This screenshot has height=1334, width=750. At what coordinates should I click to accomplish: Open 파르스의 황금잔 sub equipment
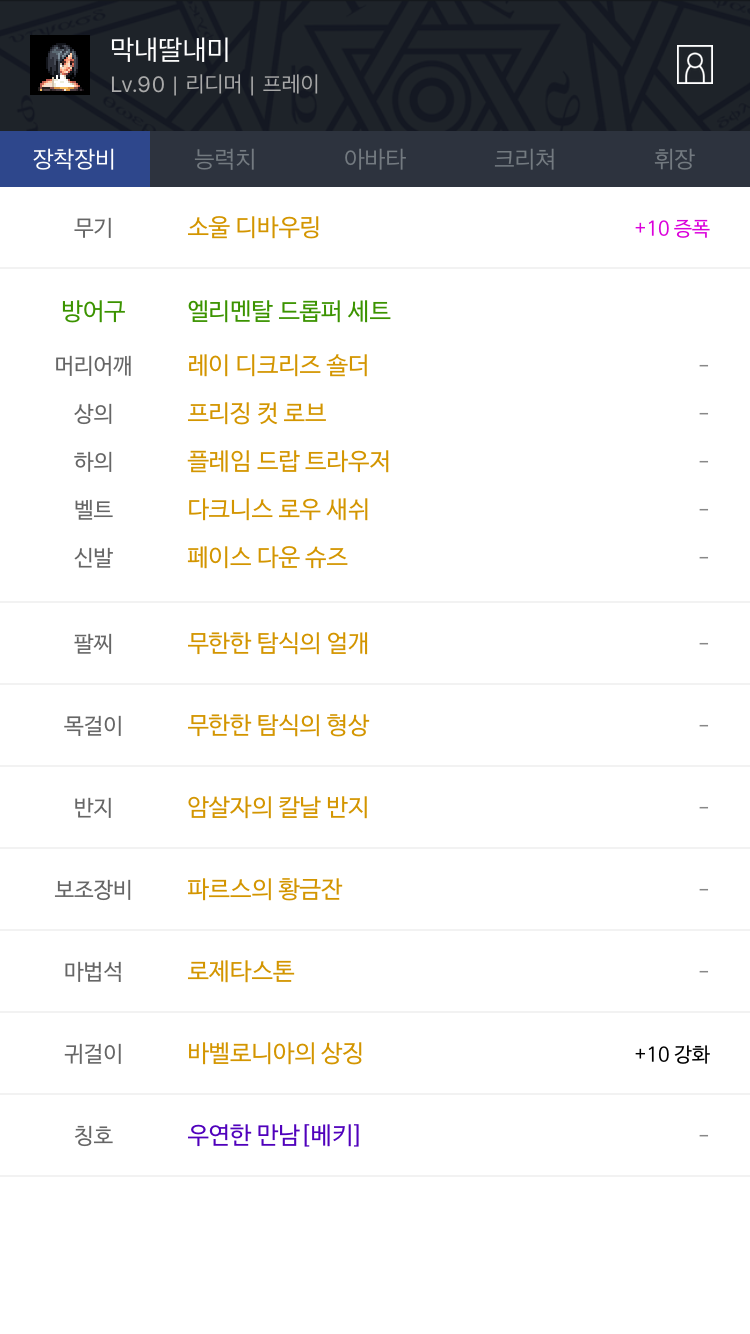[265, 889]
